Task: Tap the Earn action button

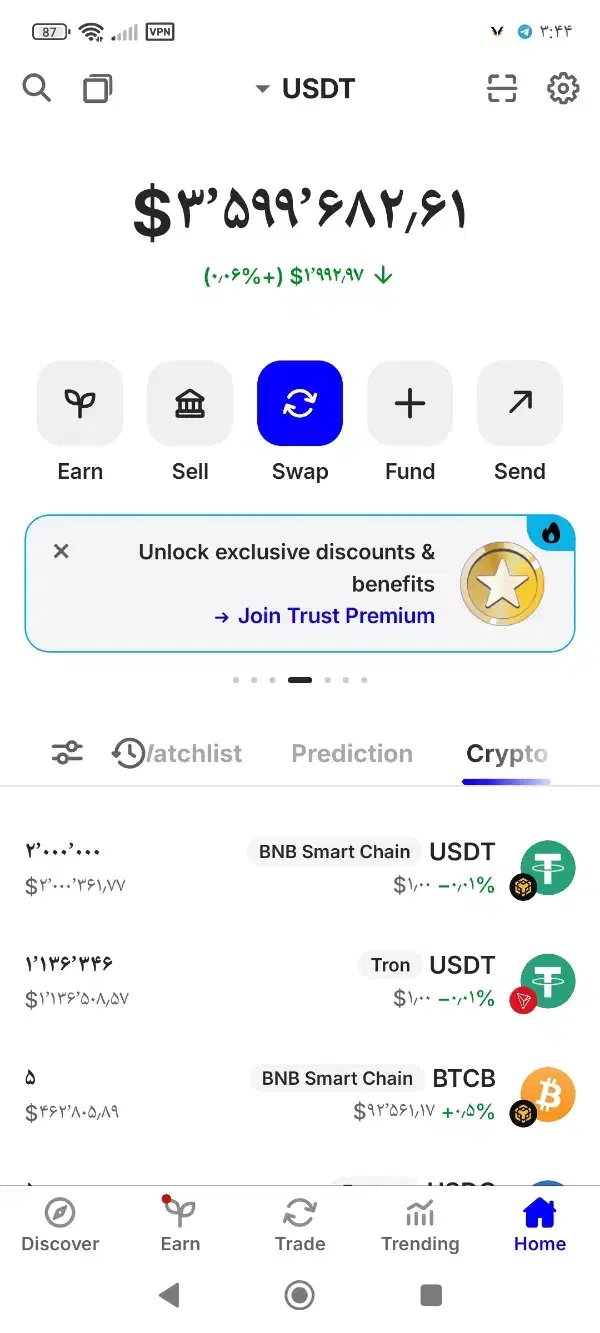Action: (80, 404)
